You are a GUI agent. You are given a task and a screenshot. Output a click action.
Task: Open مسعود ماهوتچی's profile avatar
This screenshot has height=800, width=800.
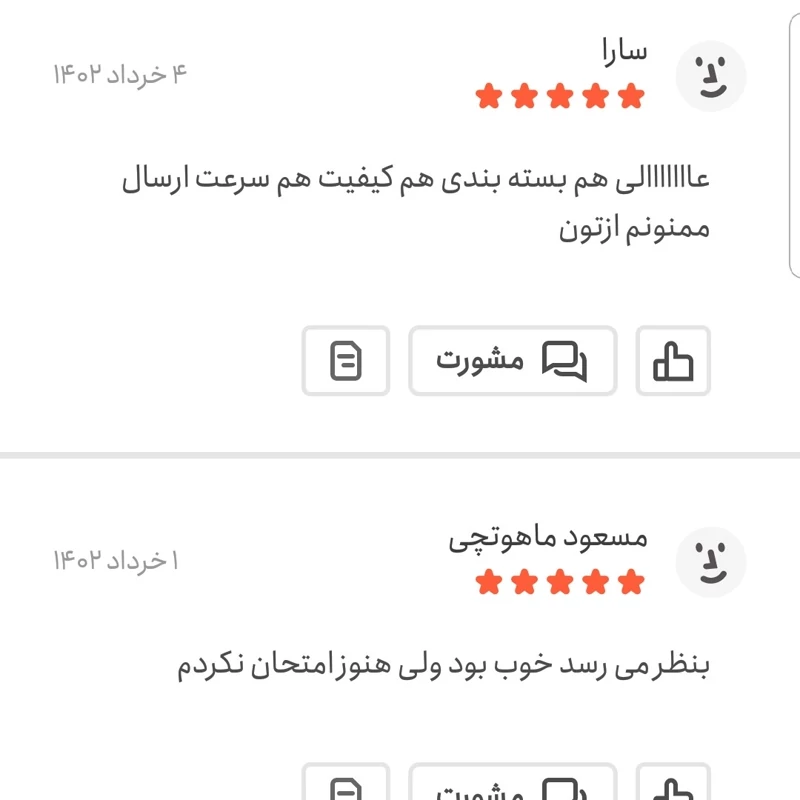711,561
